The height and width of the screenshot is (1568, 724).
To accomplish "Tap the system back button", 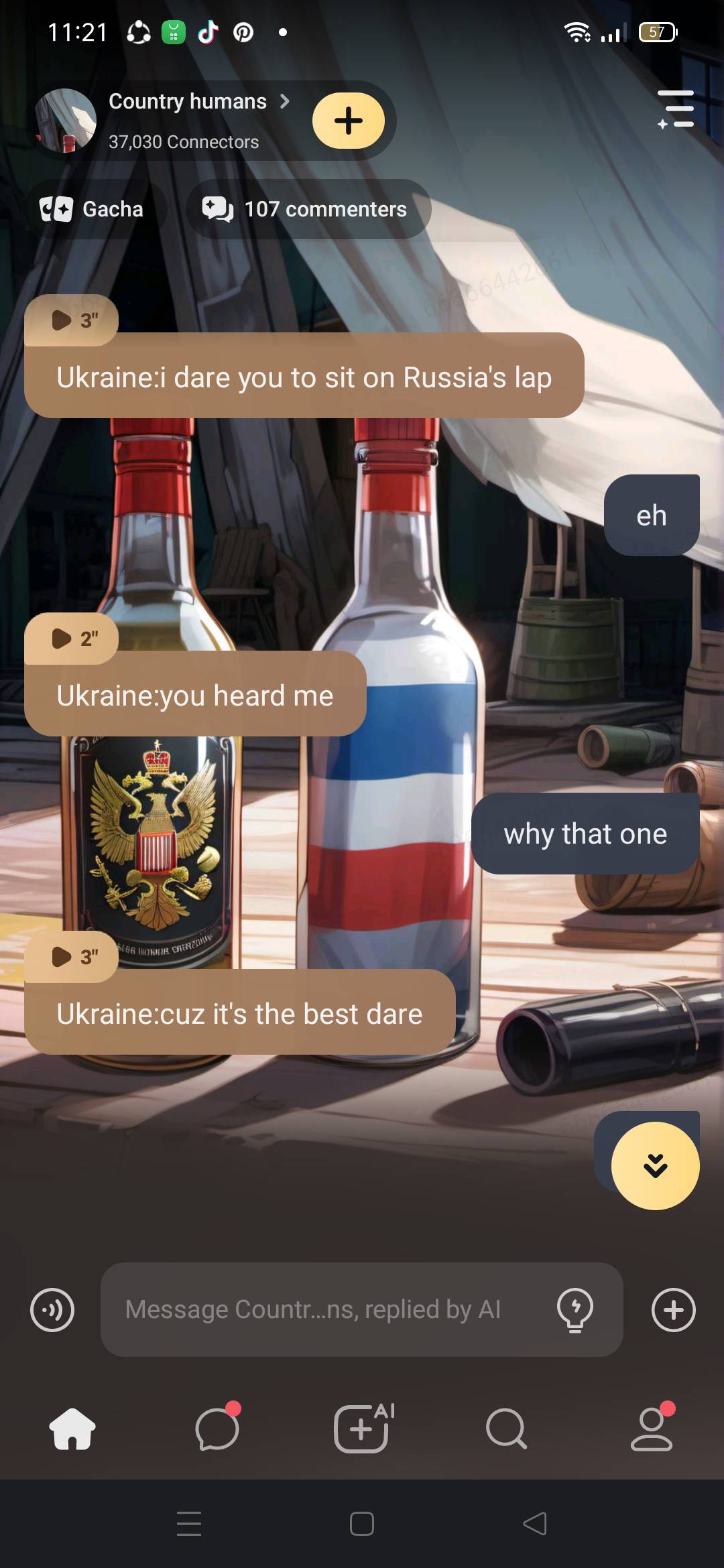I will (535, 1524).
